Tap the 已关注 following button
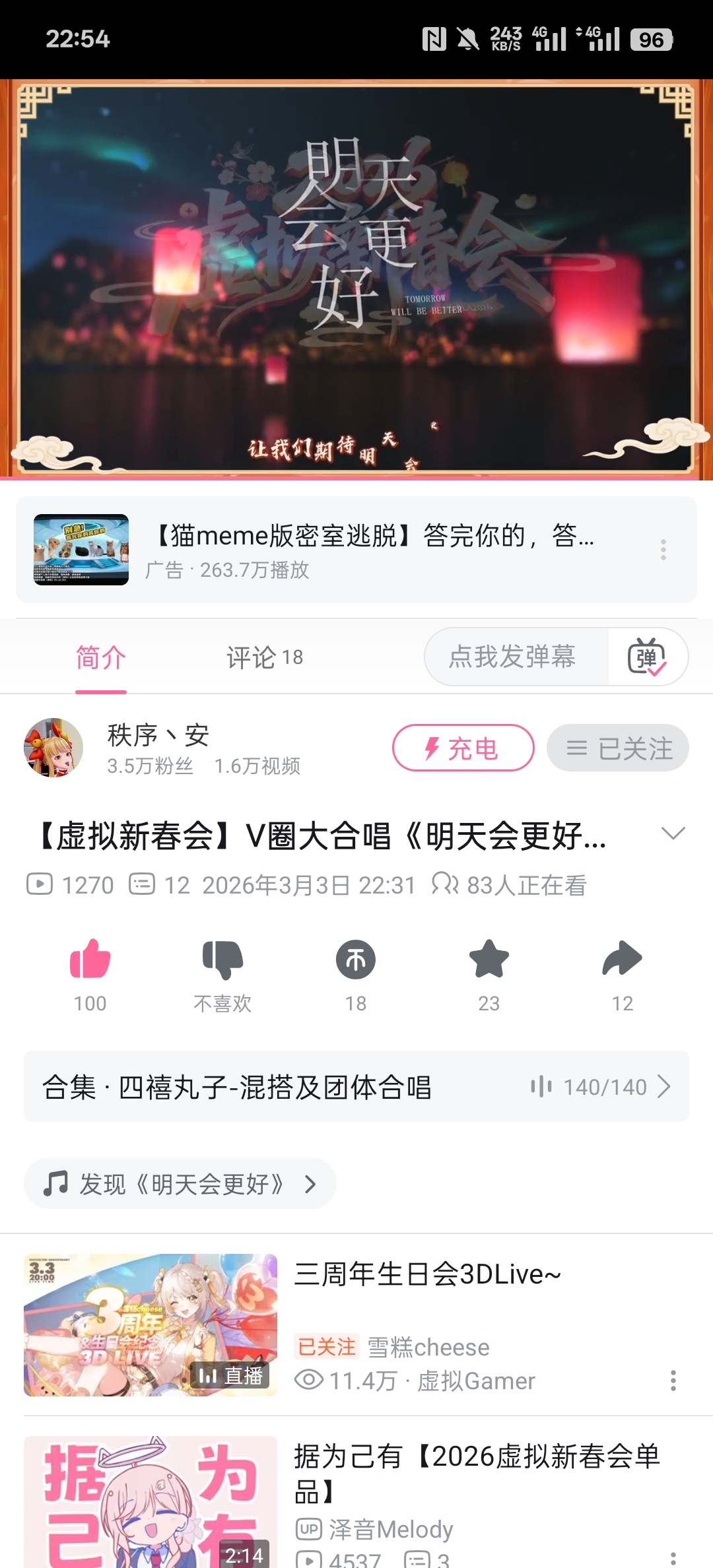 pyautogui.click(x=618, y=748)
